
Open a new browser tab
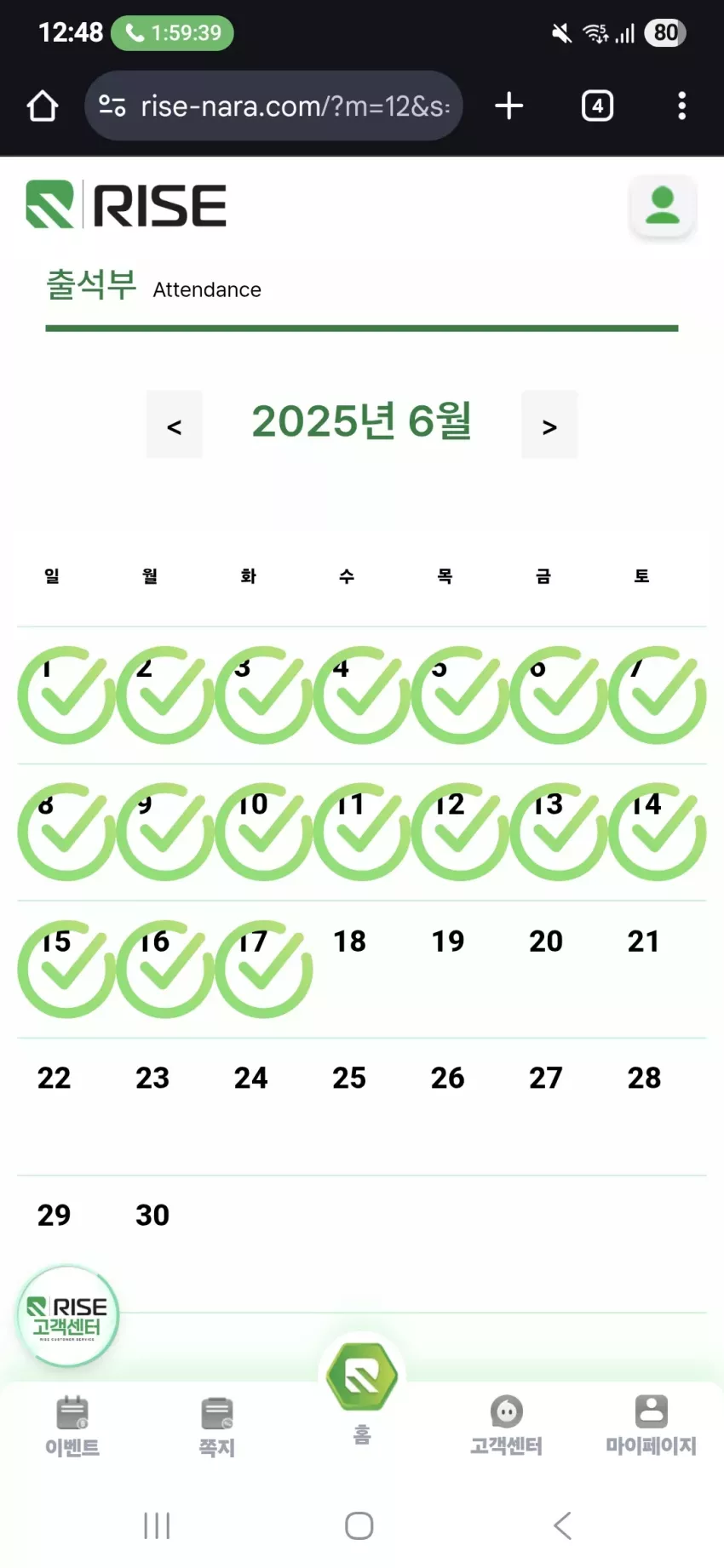[509, 106]
